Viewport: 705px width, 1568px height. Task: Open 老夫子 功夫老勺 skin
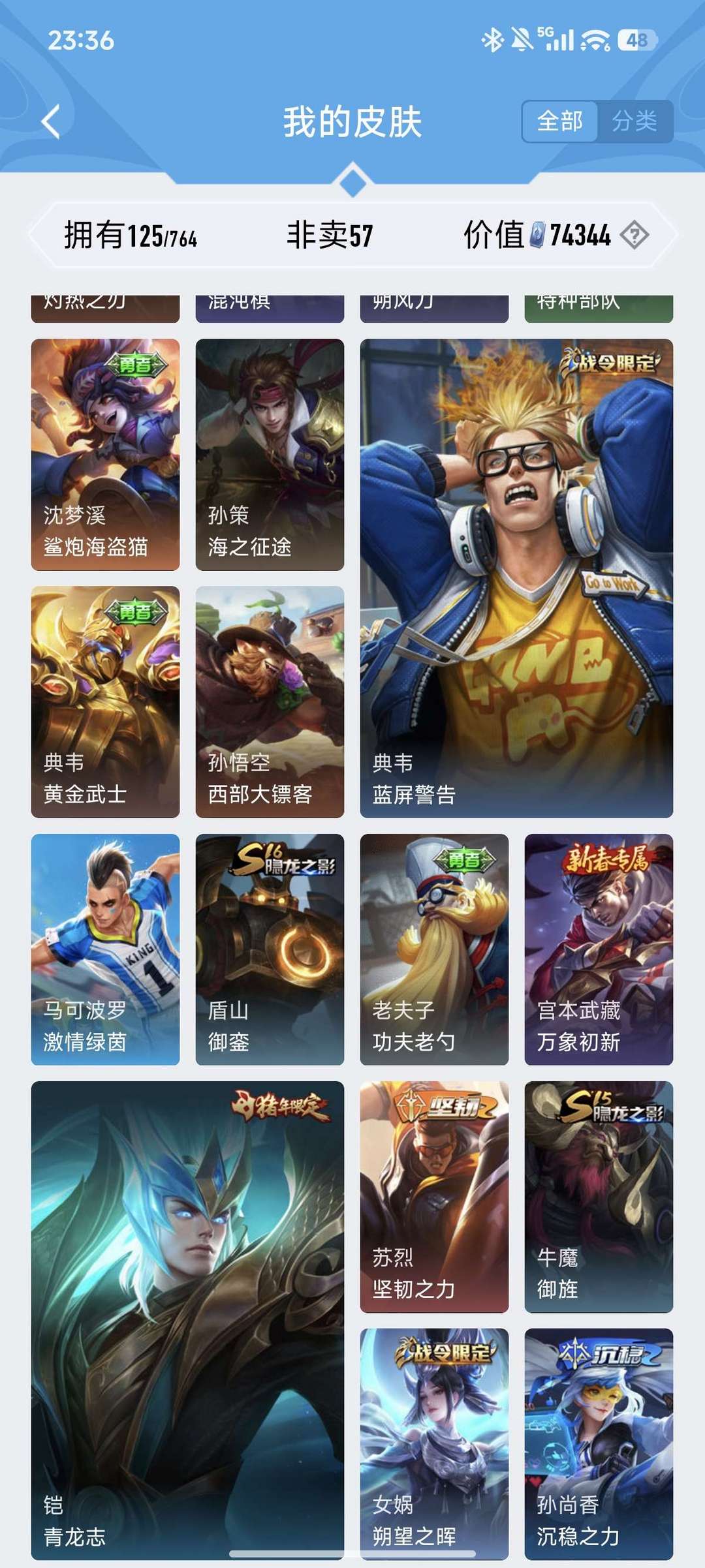coord(434,949)
